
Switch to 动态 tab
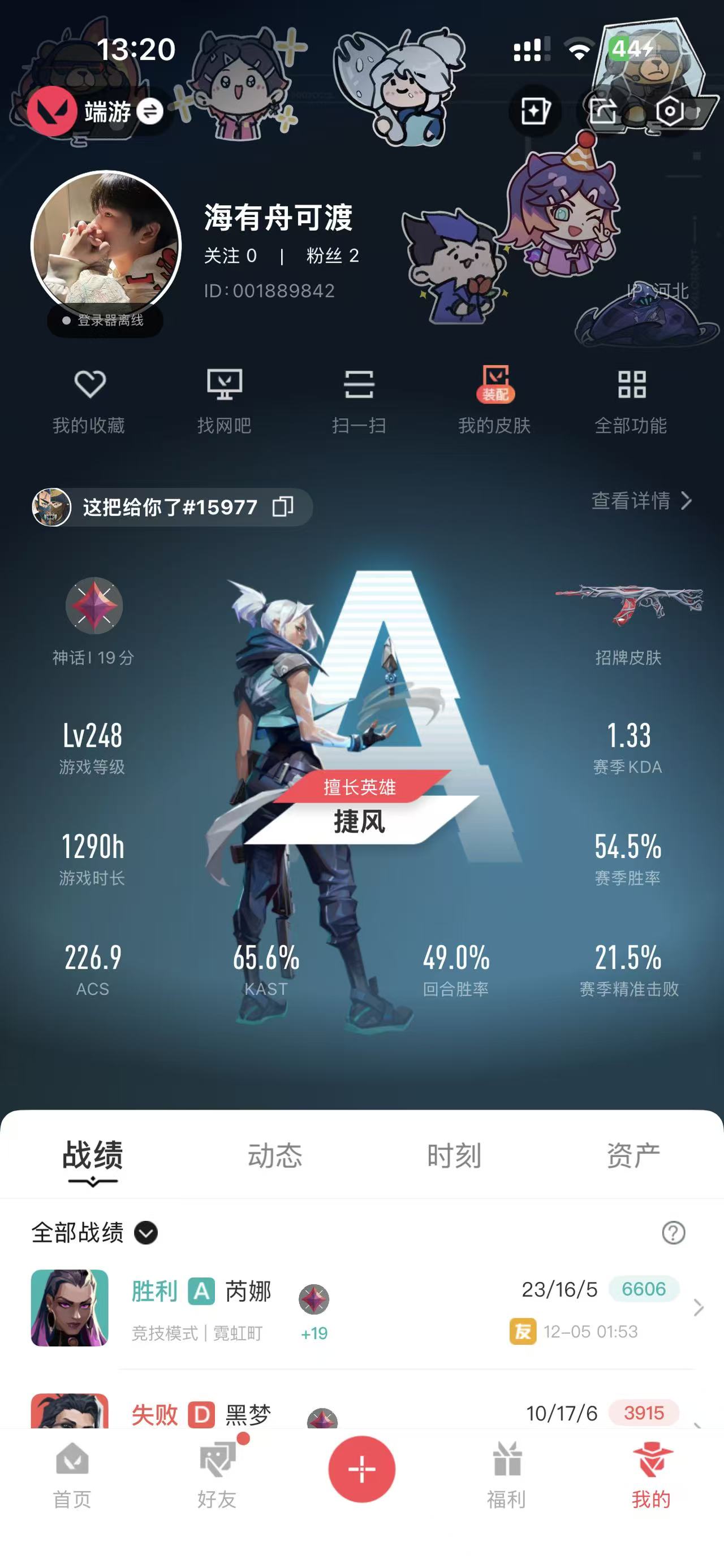click(275, 1155)
